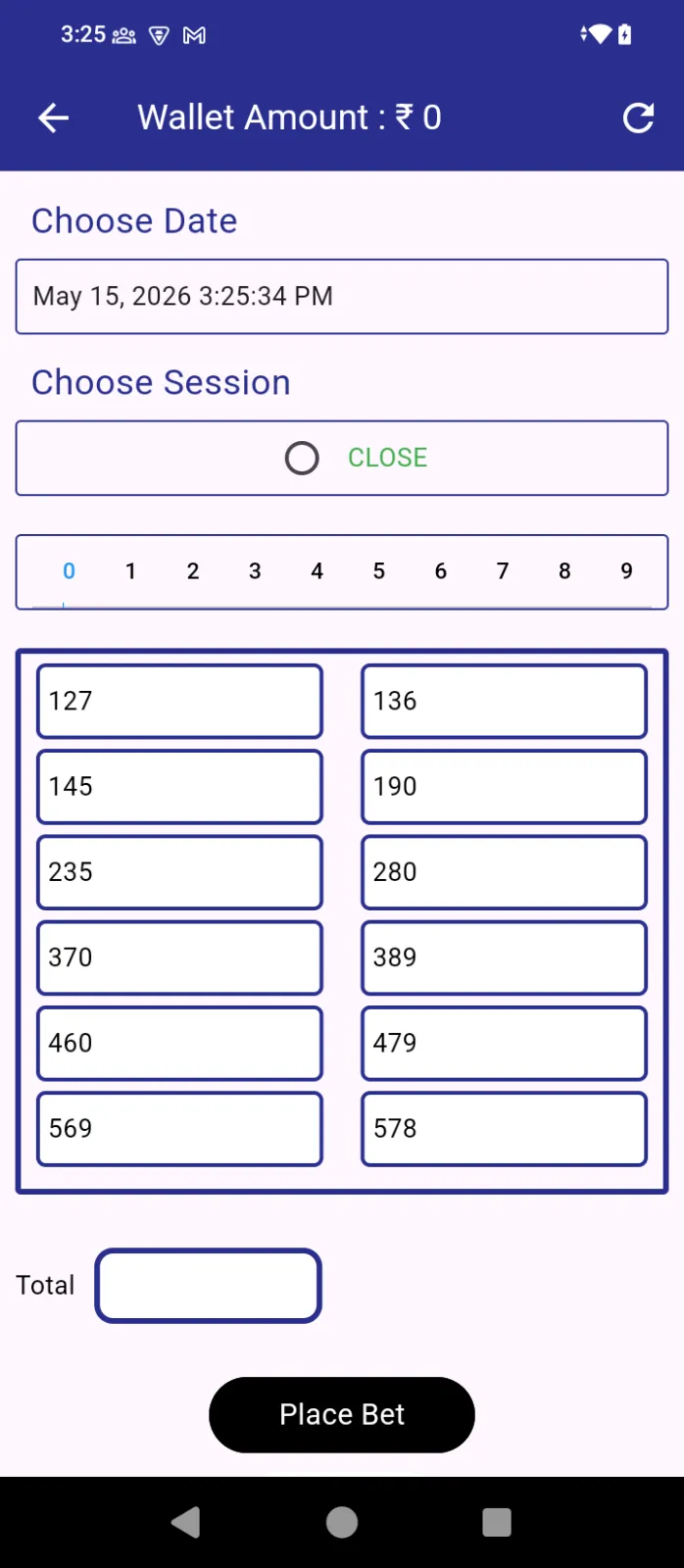The height and width of the screenshot is (1568, 684).
Task: Select the CLOSE session radio button
Action: tap(302, 458)
